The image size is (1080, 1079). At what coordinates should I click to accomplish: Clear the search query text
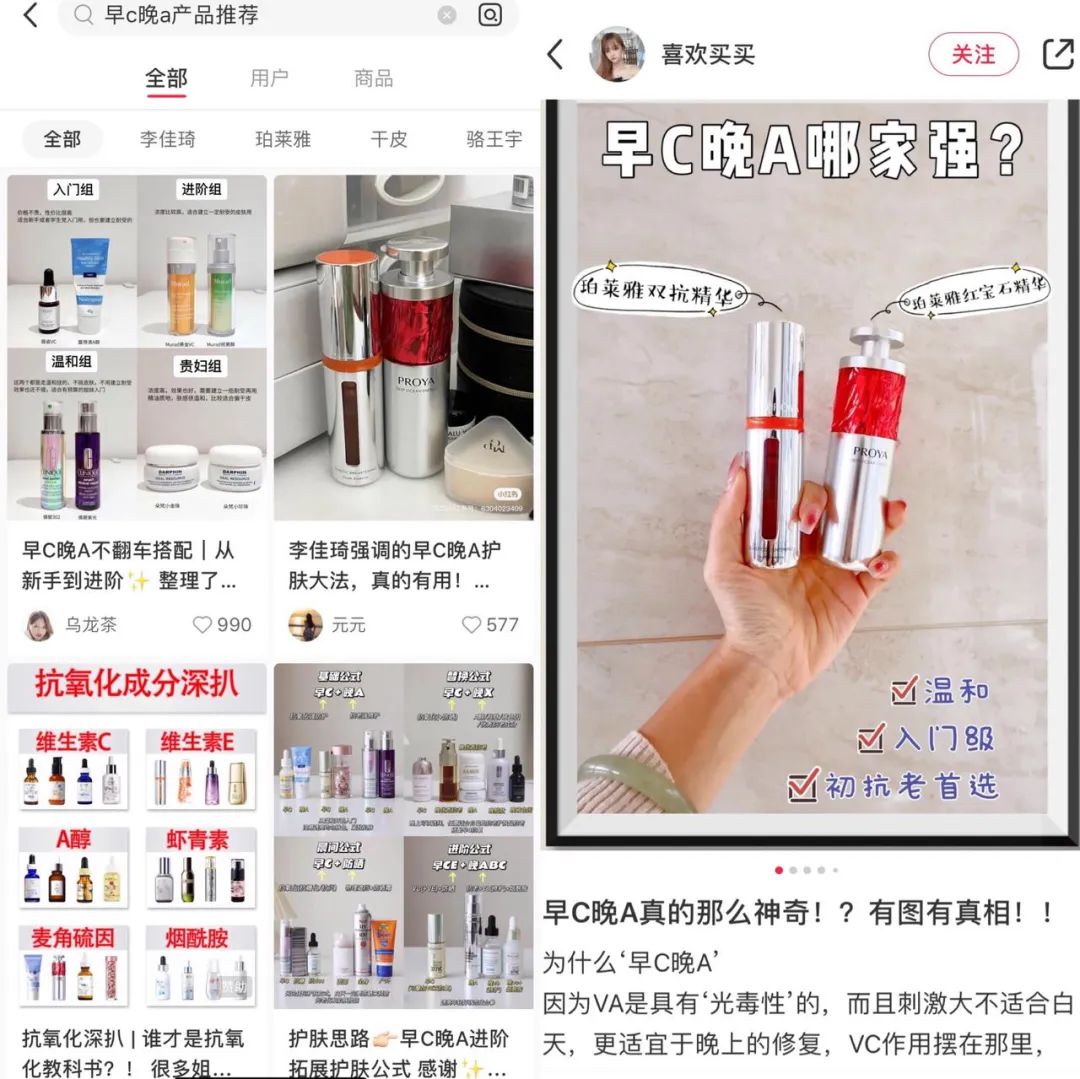tap(447, 15)
